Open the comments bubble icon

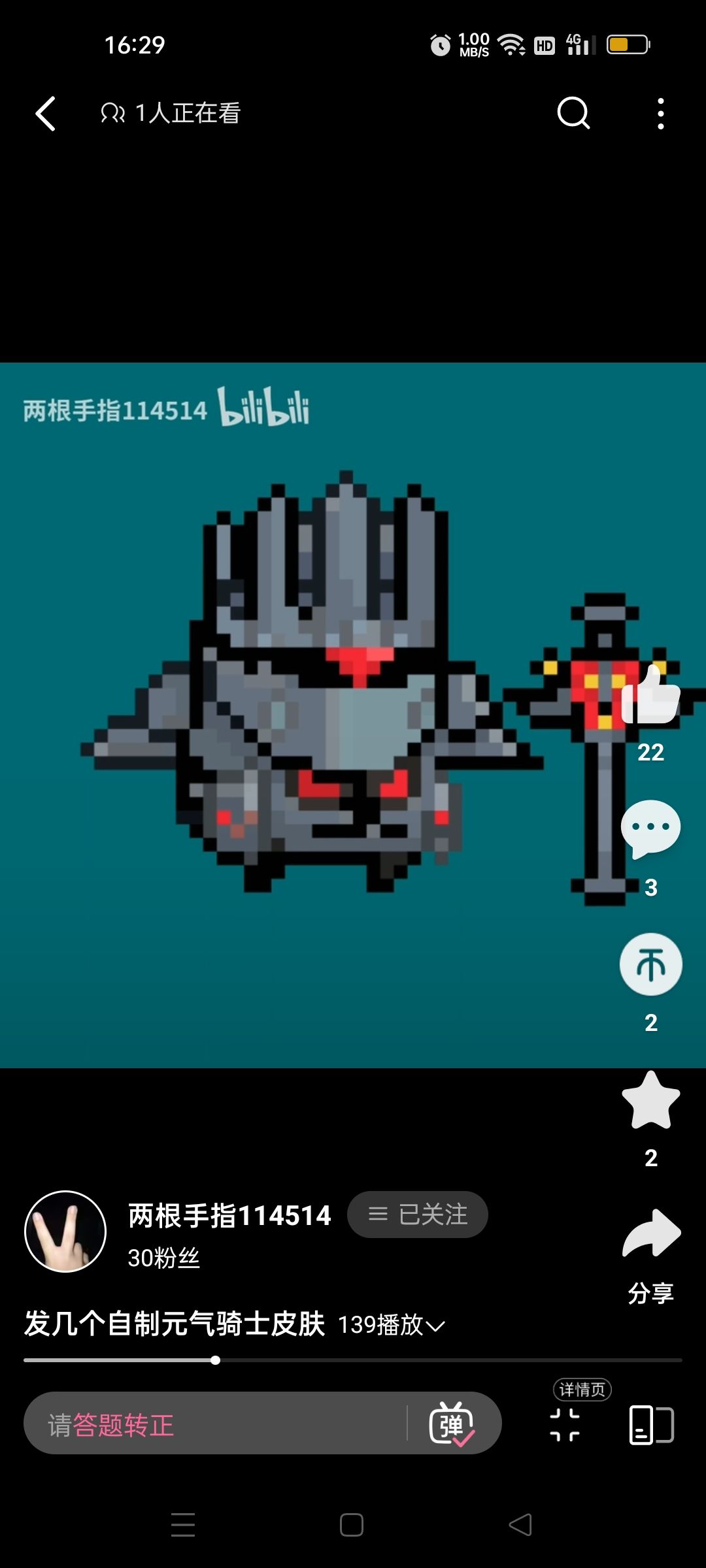pos(650,828)
